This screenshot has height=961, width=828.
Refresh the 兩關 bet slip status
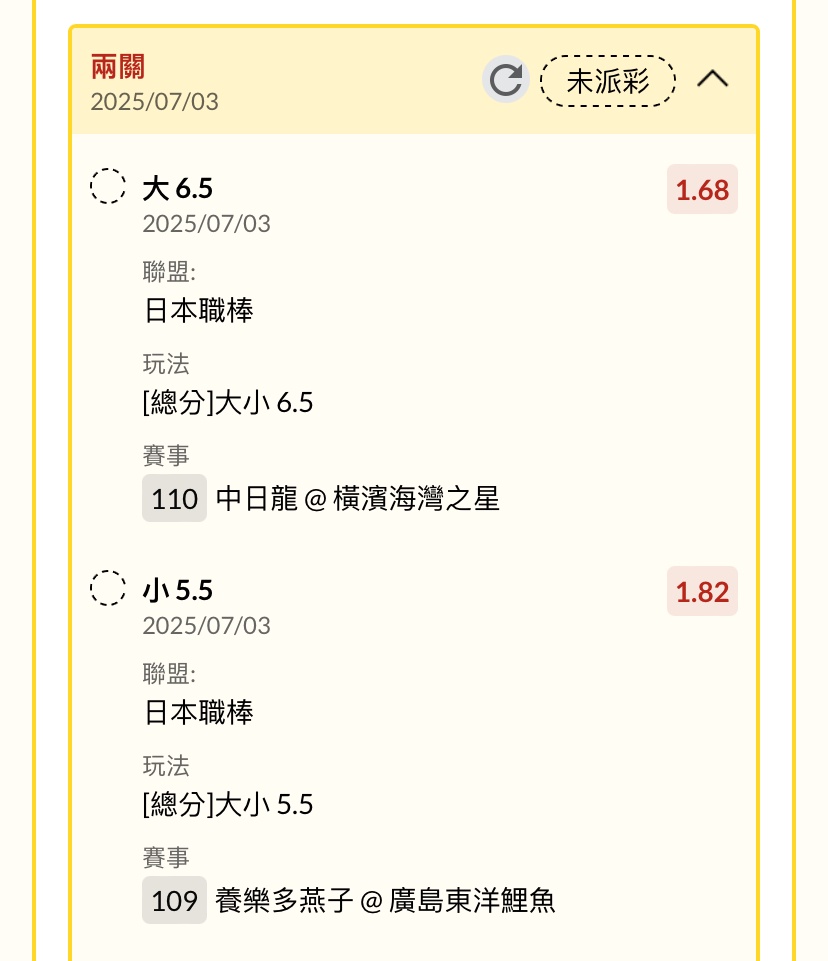coord(505,79)
